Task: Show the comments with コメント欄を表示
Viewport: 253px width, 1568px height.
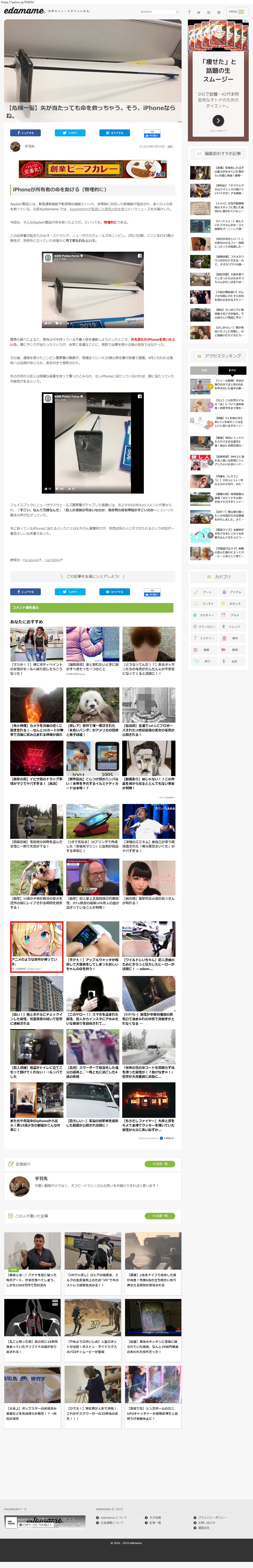Action: [91, 608]
